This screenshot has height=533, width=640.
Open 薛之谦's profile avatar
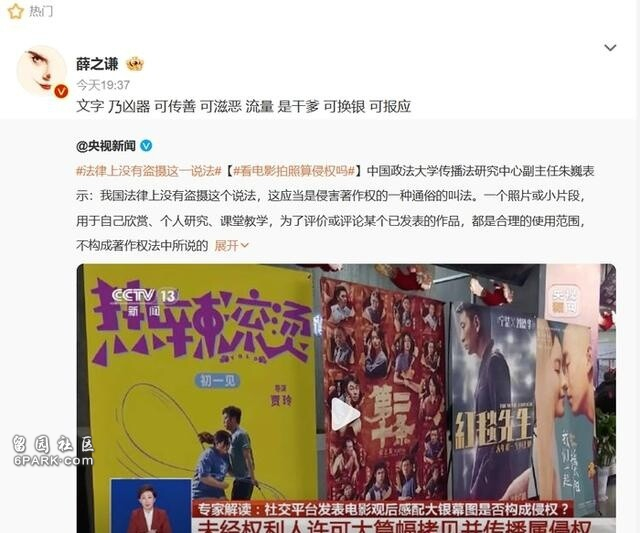[42, 70]
